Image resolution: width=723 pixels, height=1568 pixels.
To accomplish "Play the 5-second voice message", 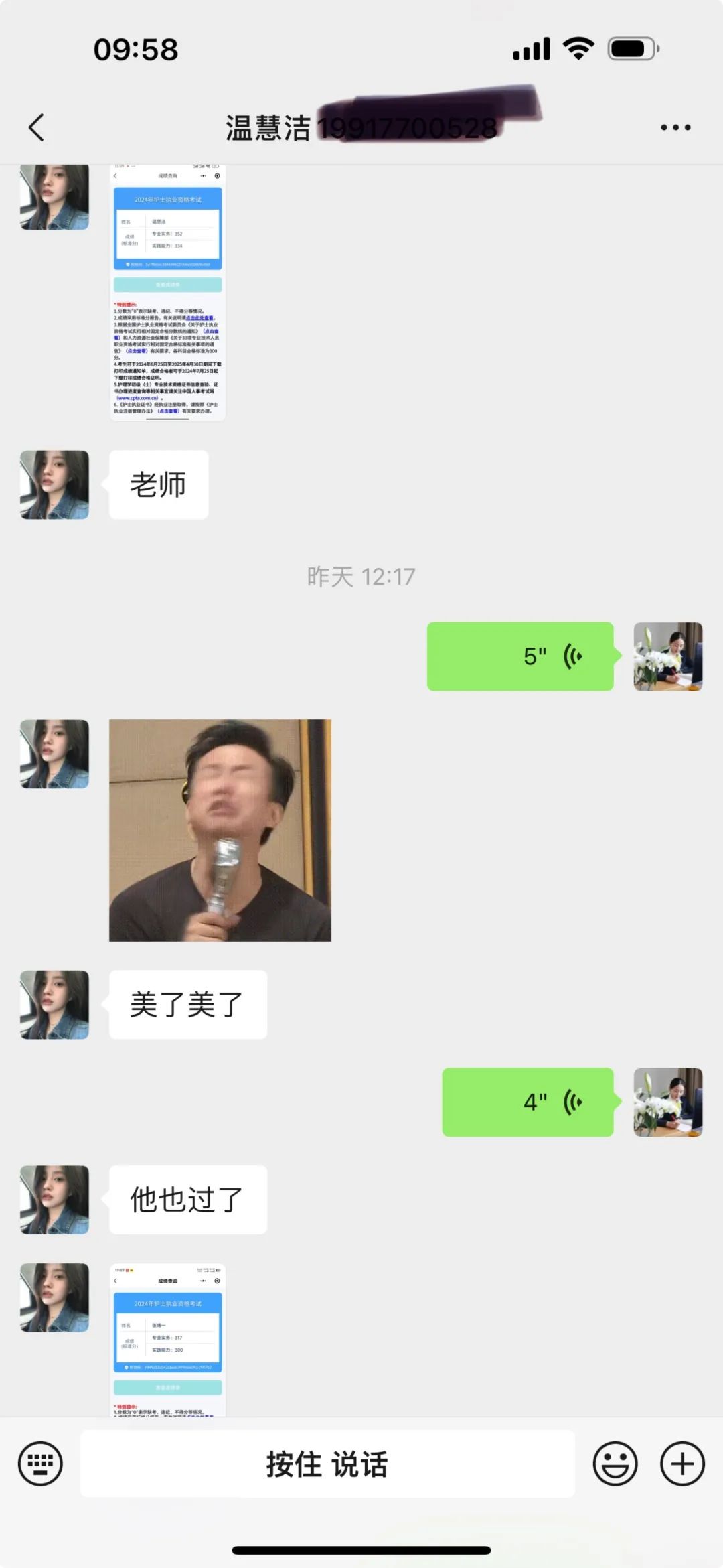I will (x=520, y=656).
